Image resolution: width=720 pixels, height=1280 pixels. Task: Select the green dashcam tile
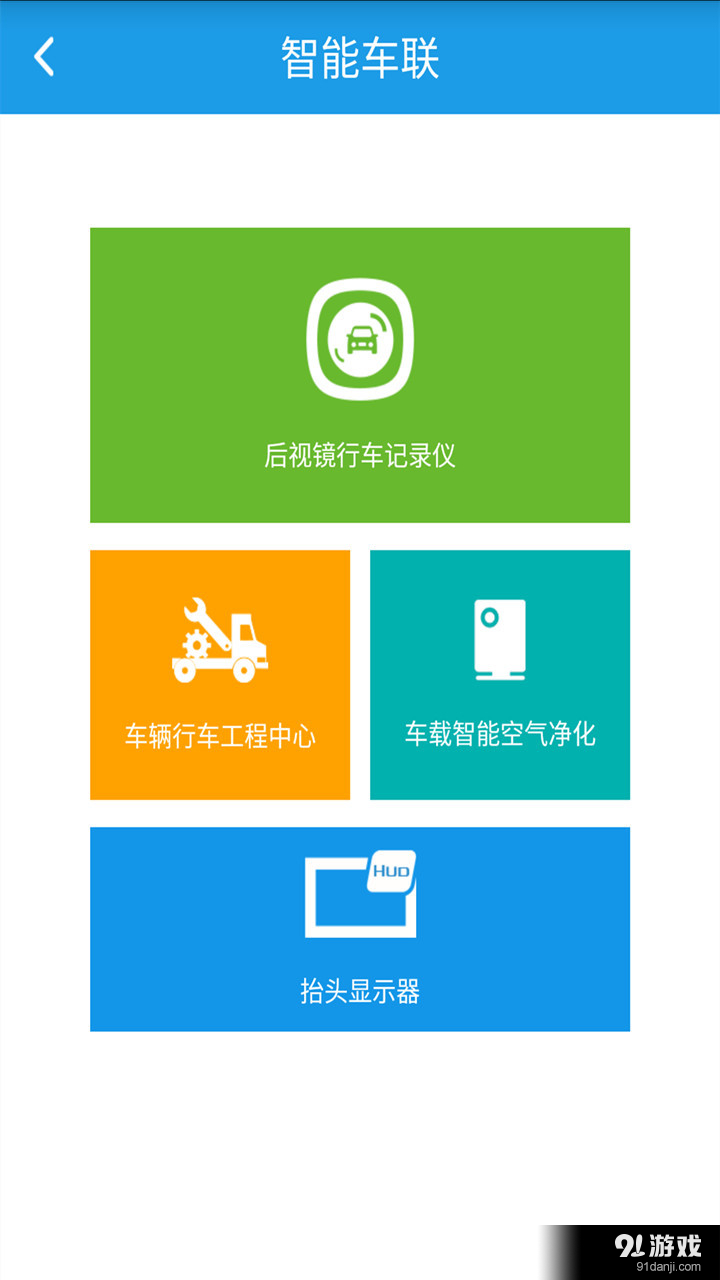[360, 375]
